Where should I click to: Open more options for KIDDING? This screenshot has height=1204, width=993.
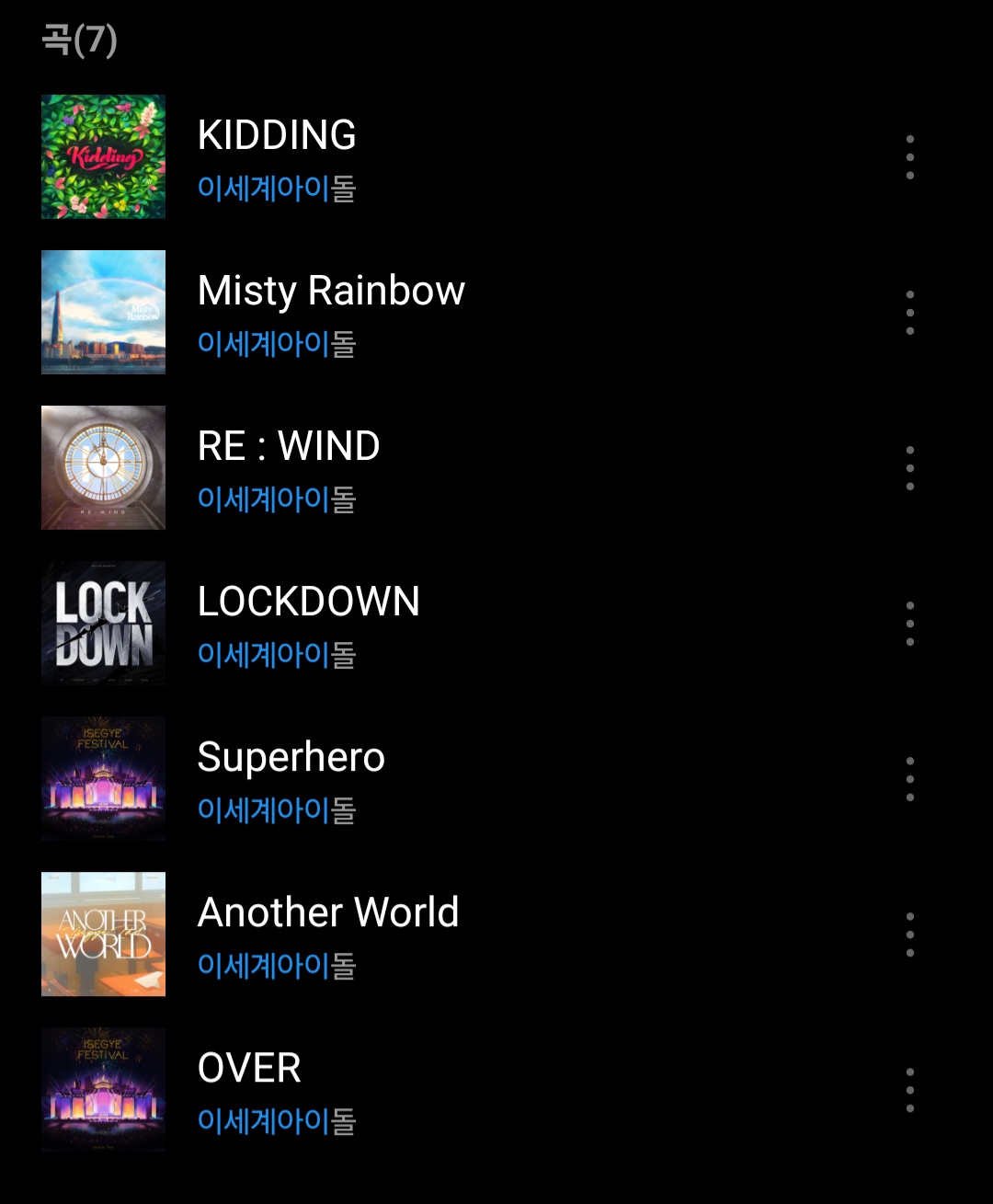click(x=909, y=157)
